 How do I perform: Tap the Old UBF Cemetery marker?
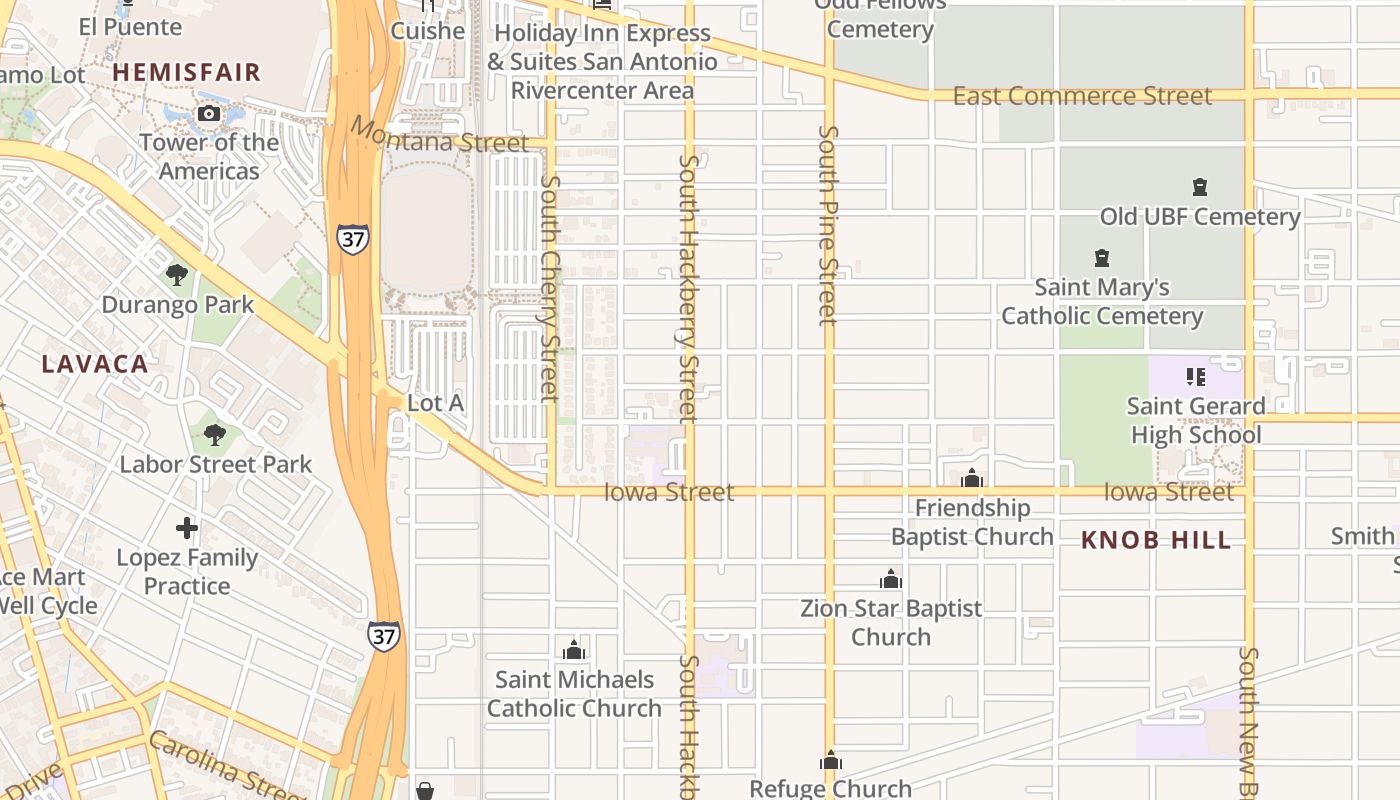coord(1199,187)
